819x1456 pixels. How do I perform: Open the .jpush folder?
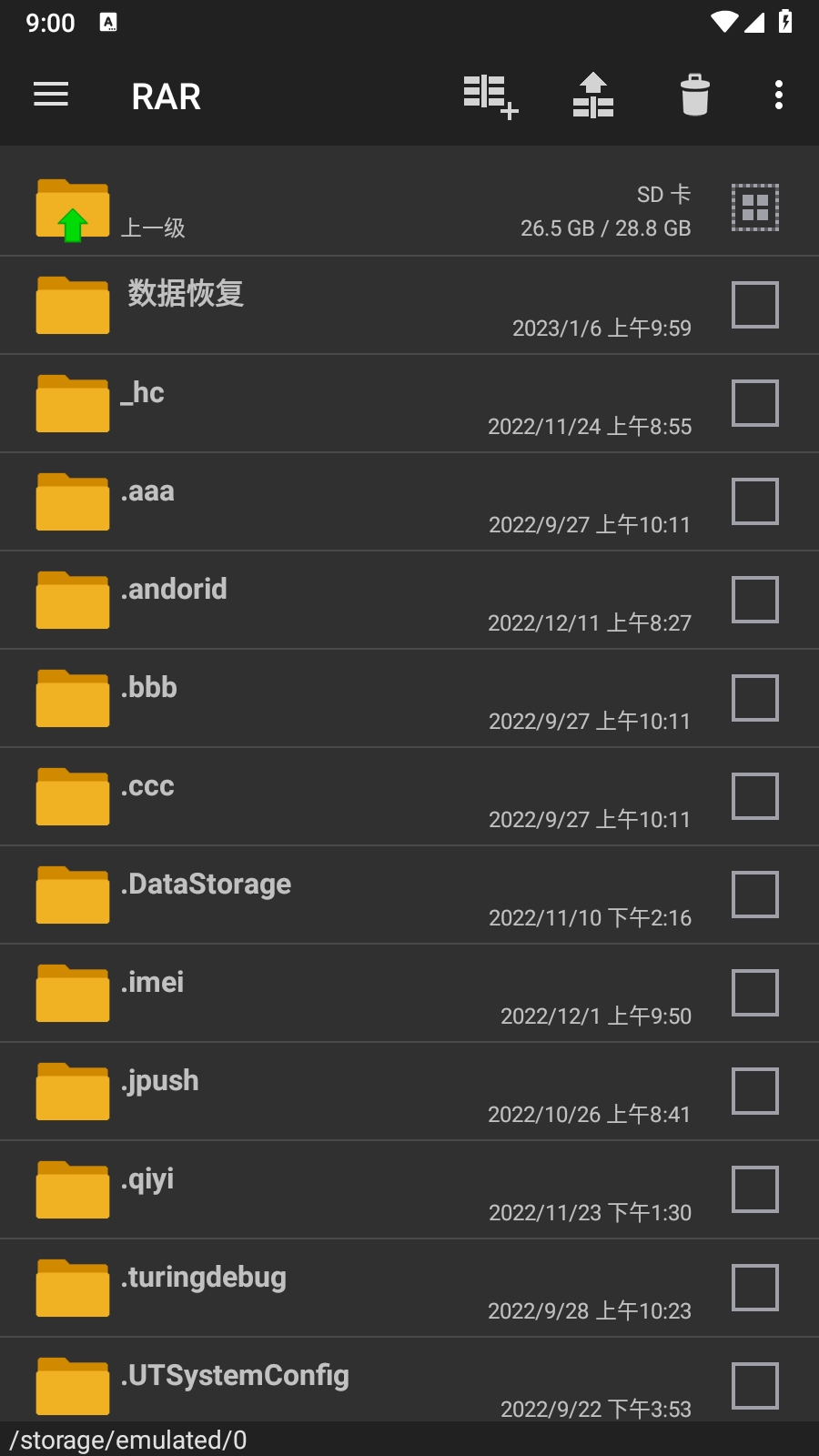[x=364, y=1091]
